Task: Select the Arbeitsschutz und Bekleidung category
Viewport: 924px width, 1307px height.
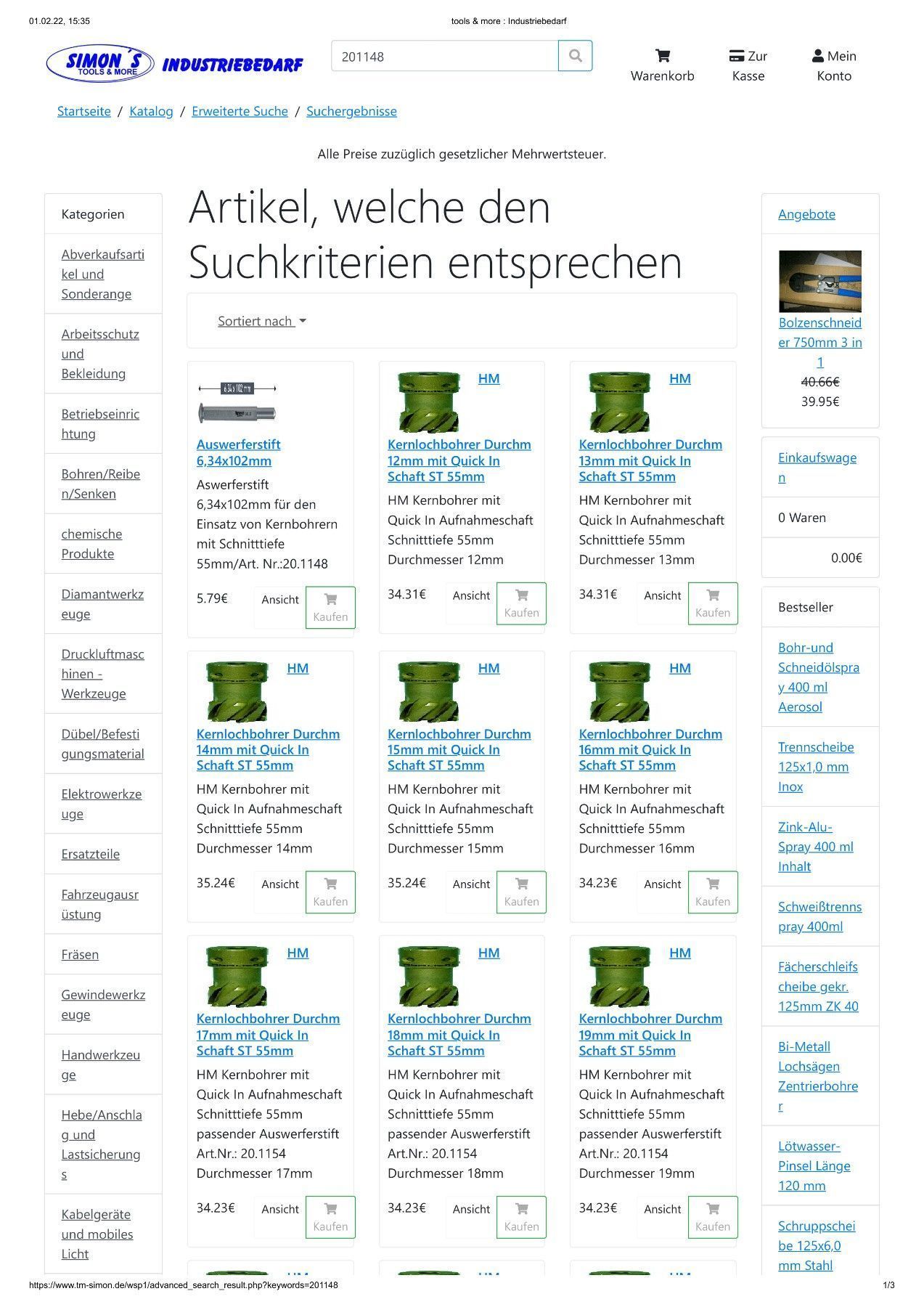Action: pyautogui.click(x=100, y=354)
